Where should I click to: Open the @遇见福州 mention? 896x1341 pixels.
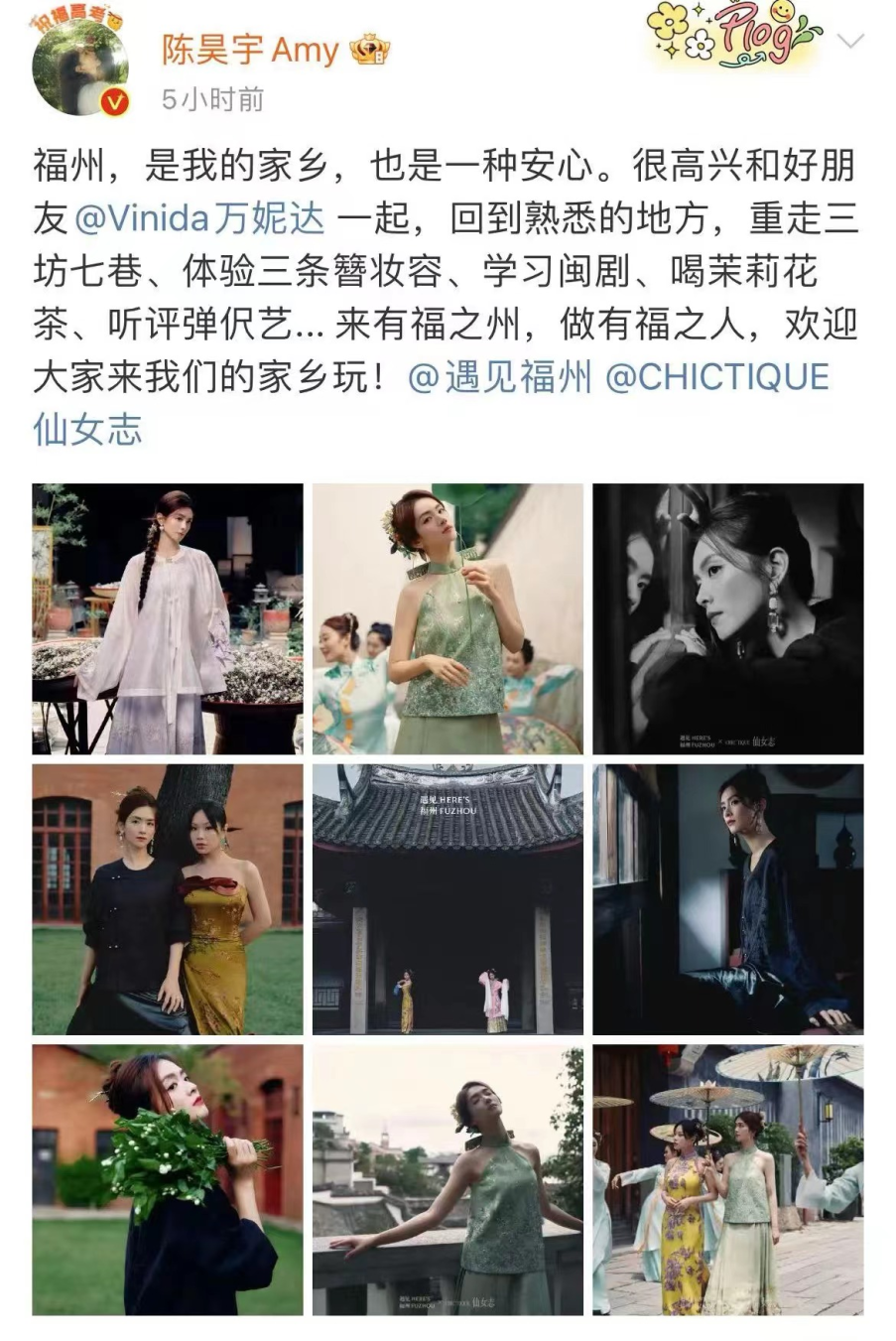click(500, 378)
